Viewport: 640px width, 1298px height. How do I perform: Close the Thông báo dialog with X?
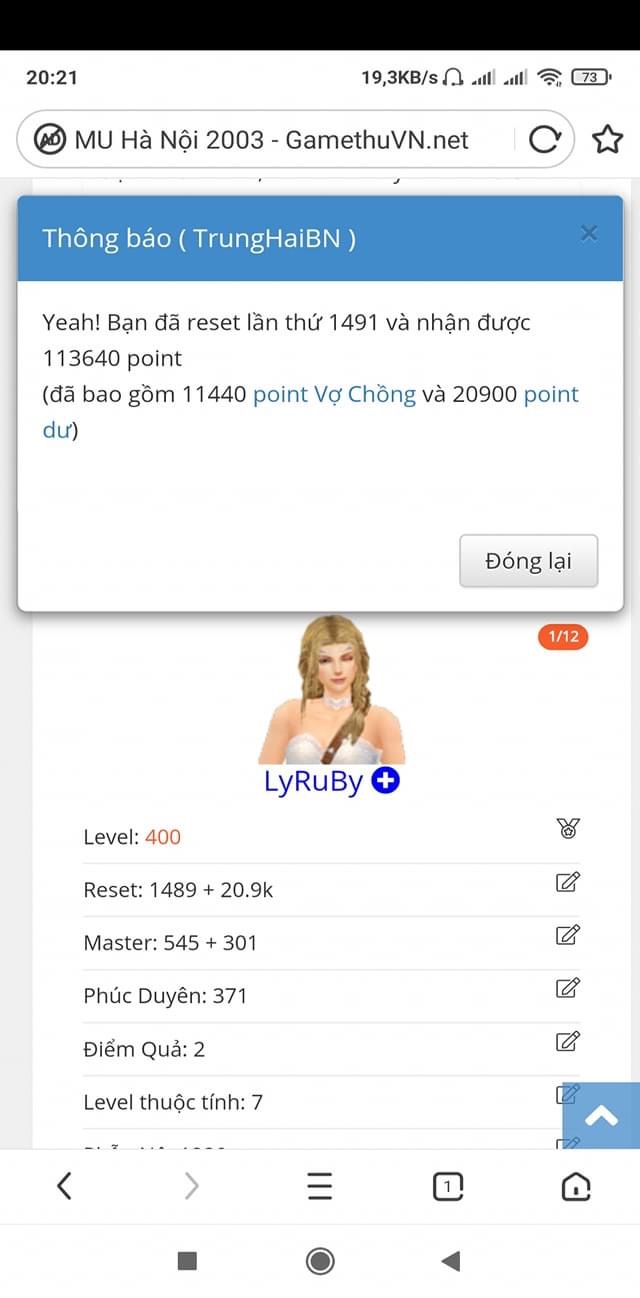pos(589,233)
